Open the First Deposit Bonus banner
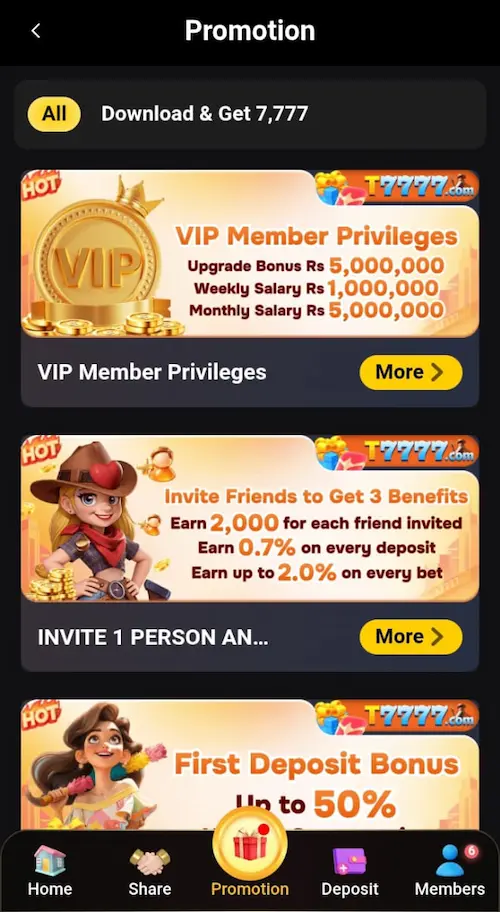The image size is (500, 912). click(x=250, y=764)
